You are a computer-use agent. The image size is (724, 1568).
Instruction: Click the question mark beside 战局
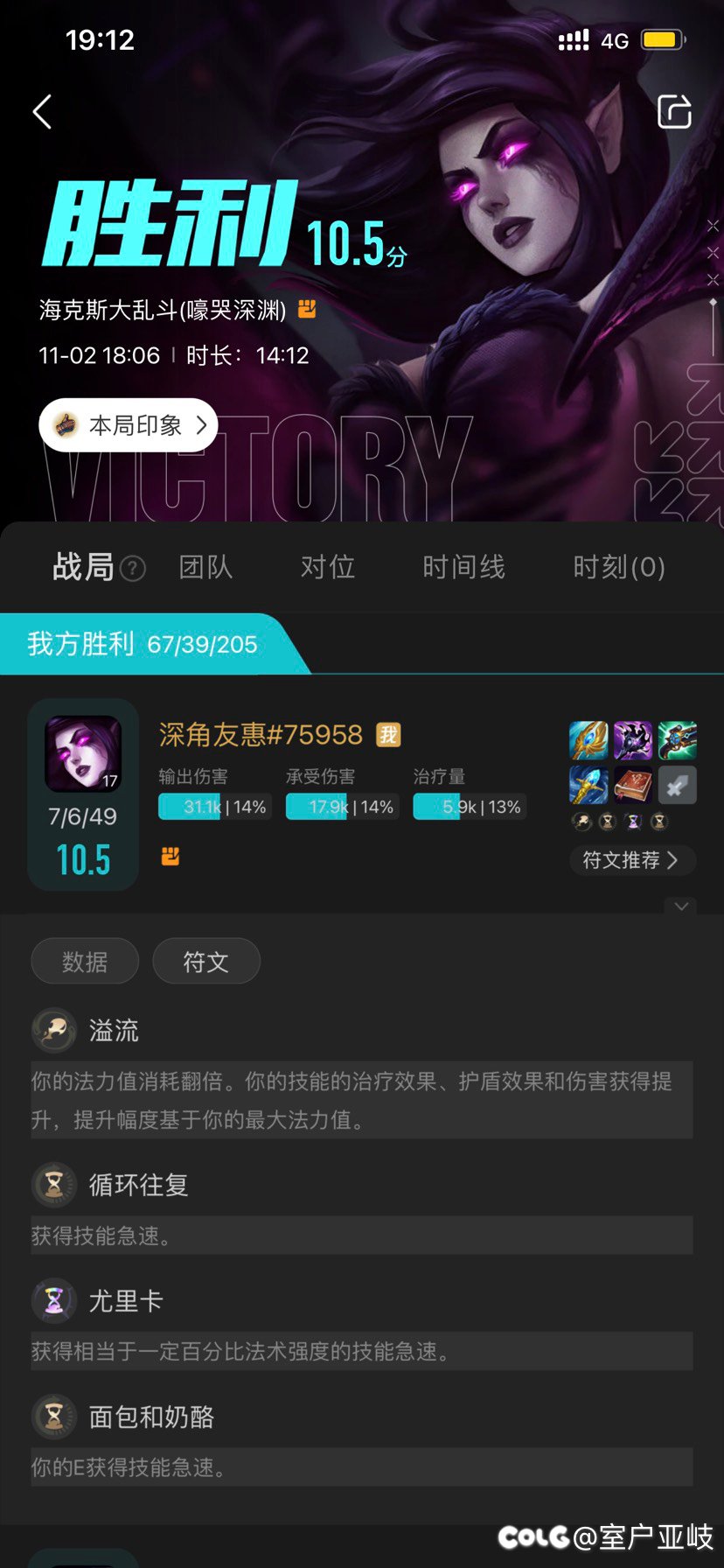[x=132, y=570]
